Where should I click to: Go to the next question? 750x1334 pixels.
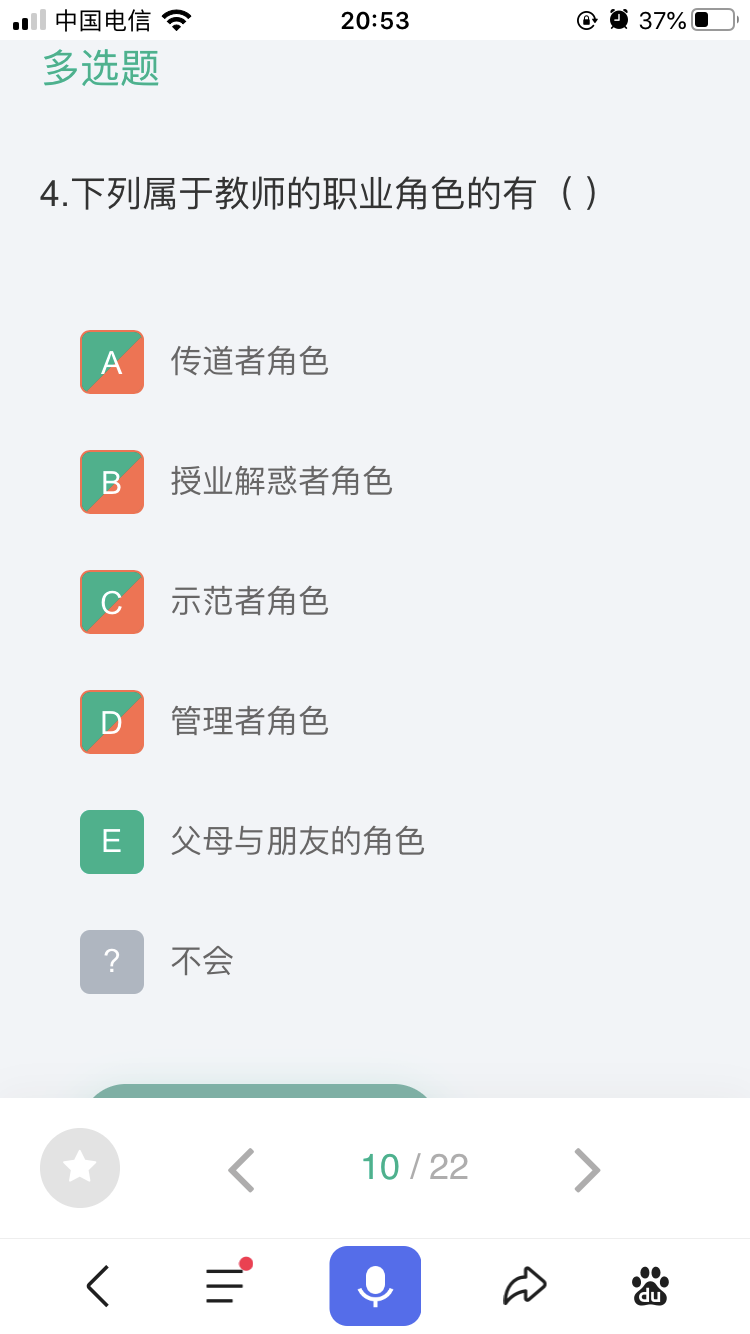click(x=587, y=1169)
